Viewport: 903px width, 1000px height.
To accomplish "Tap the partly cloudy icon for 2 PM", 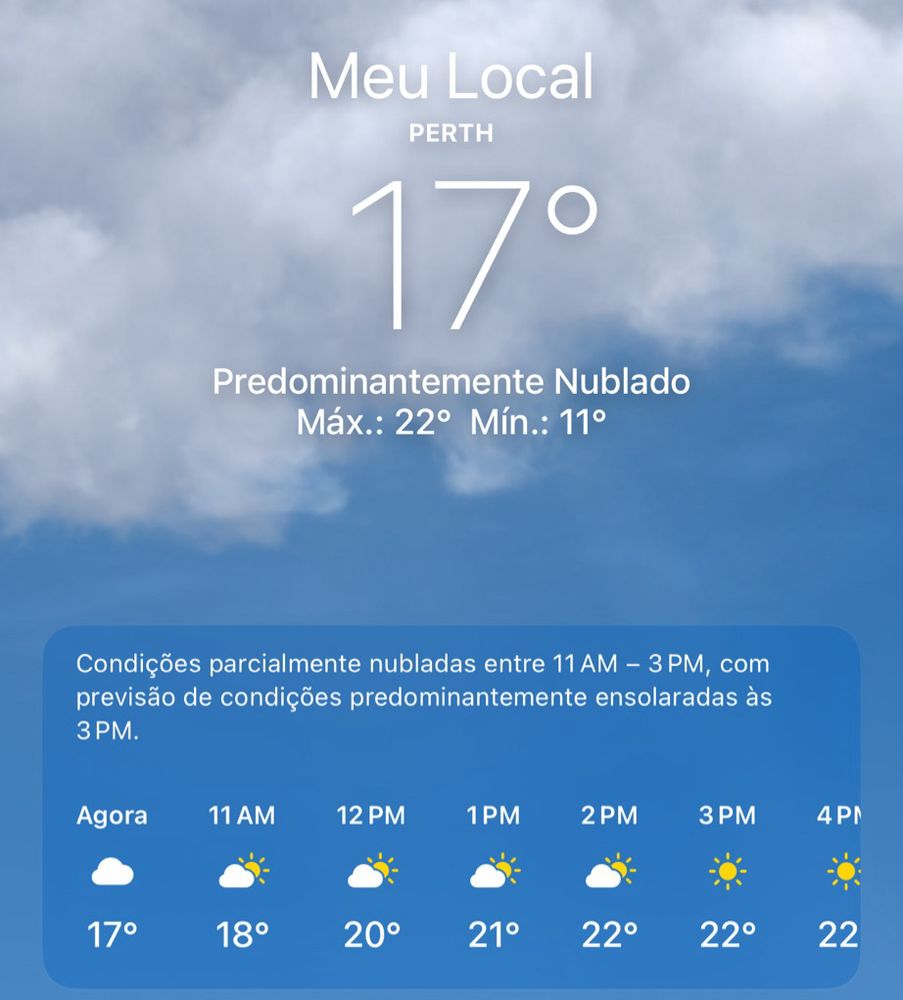I will point(610,873).
